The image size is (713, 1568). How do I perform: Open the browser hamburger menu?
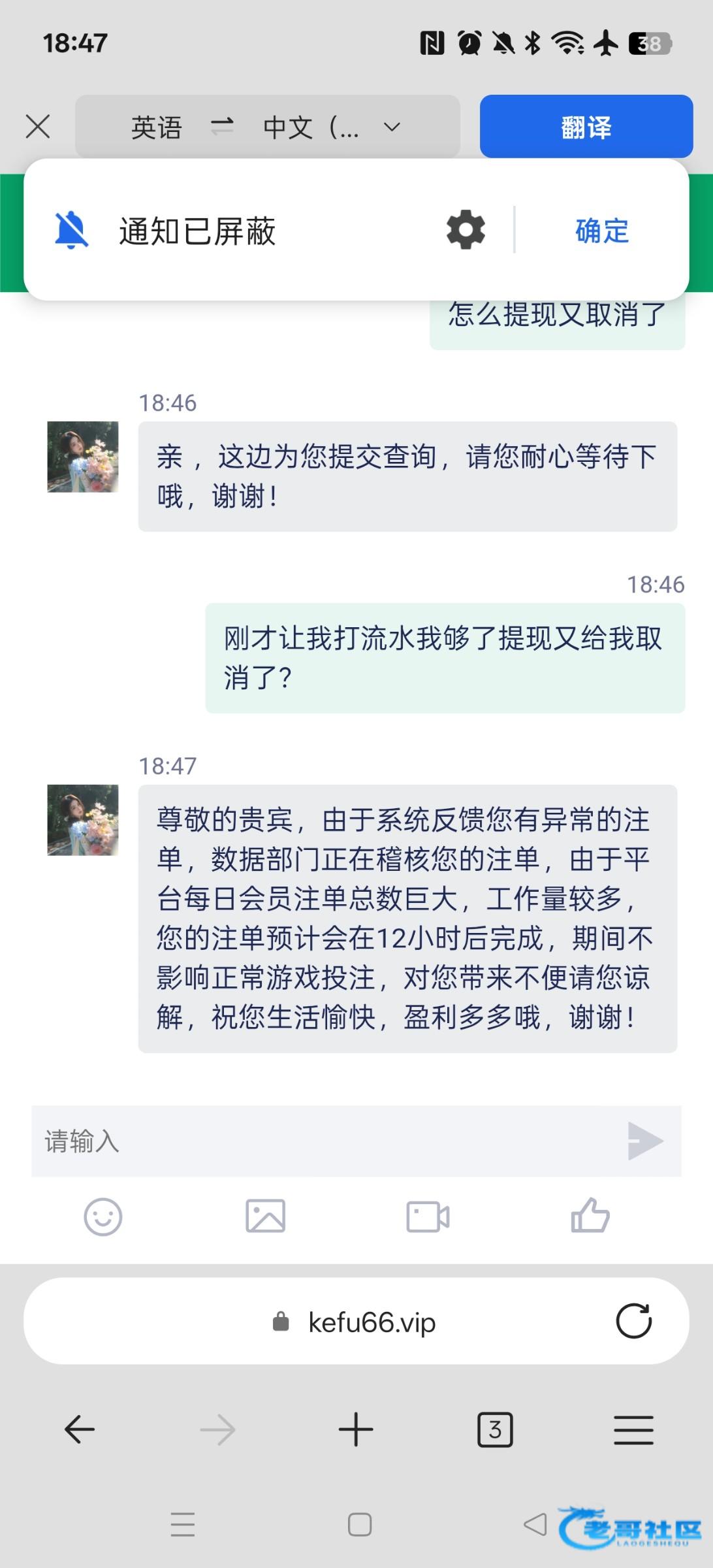633,1429
